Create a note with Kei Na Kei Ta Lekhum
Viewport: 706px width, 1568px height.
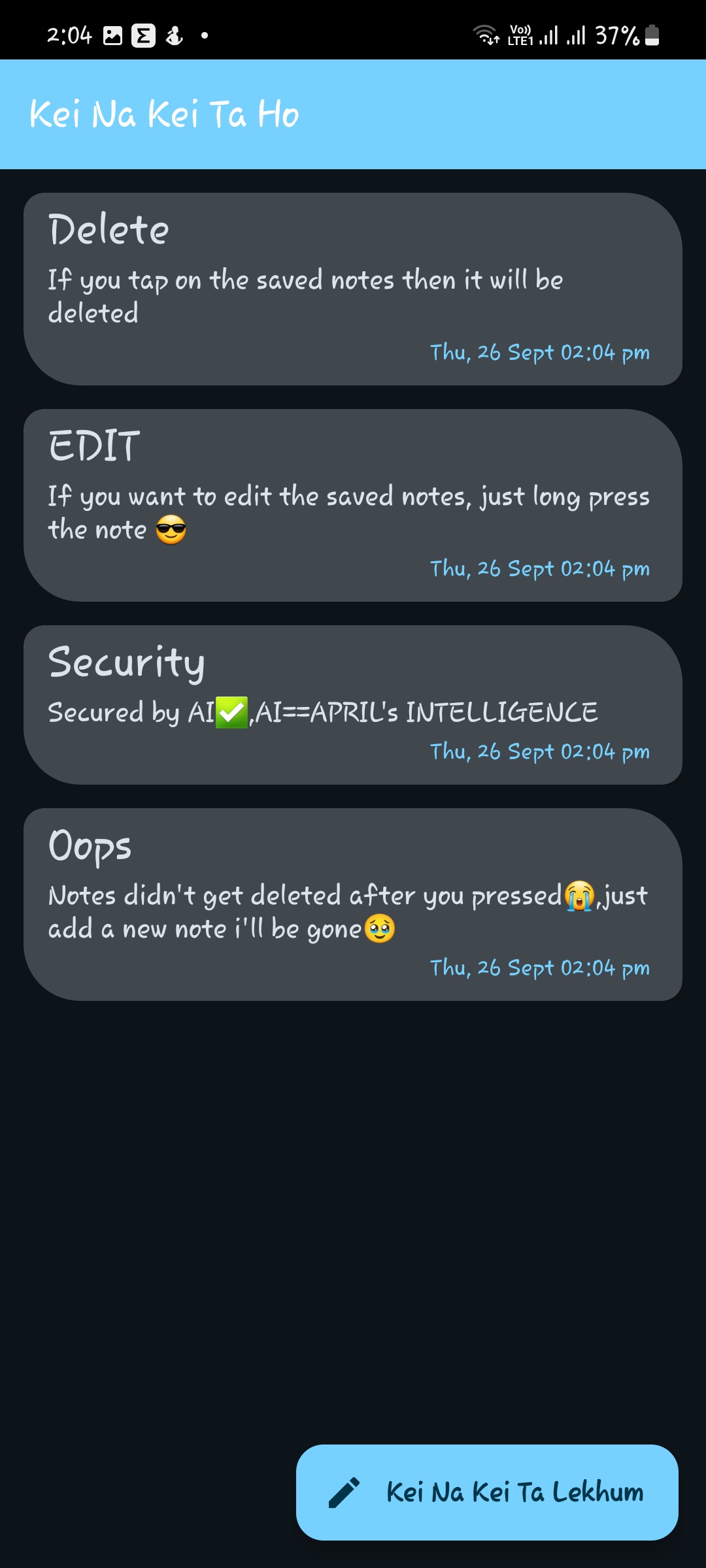487,1492
